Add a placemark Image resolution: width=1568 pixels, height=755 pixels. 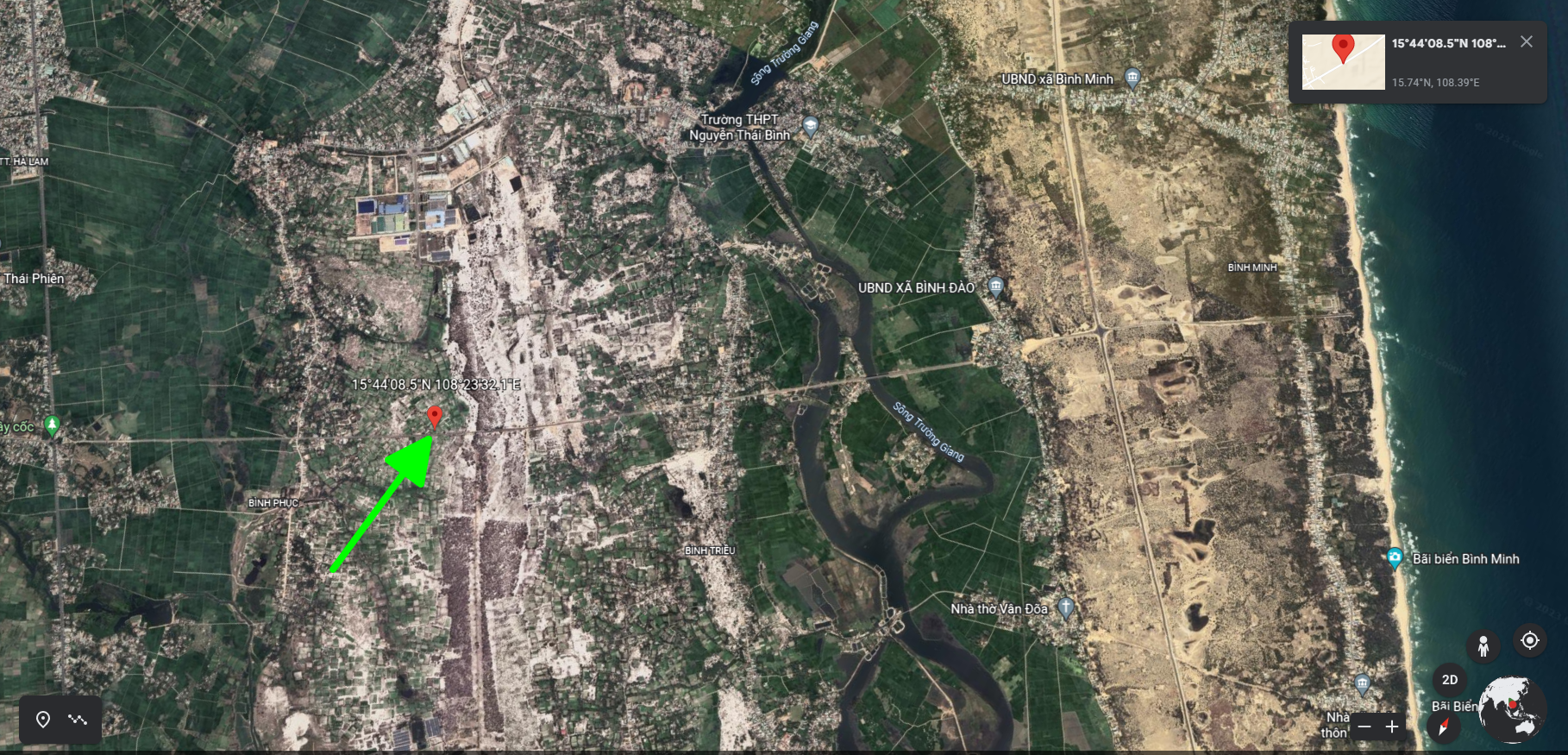tap(43, 719)
